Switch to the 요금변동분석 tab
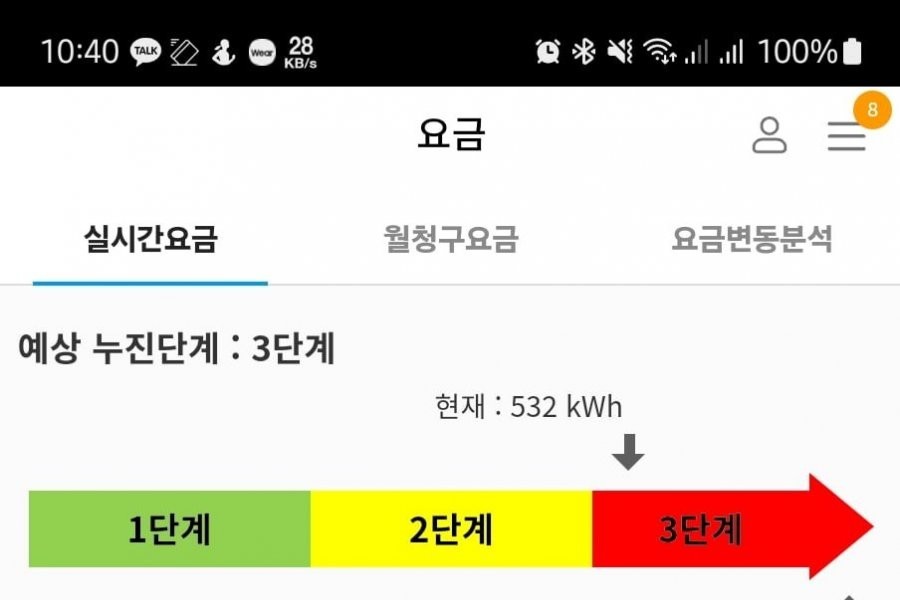Viewport: 900px width, 600px height. pyautogui.click(x=752, y=240)
